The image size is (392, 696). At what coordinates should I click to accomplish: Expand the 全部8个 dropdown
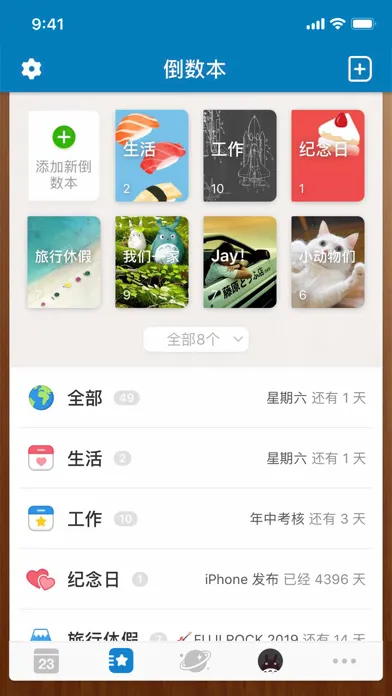coord(196,340)
